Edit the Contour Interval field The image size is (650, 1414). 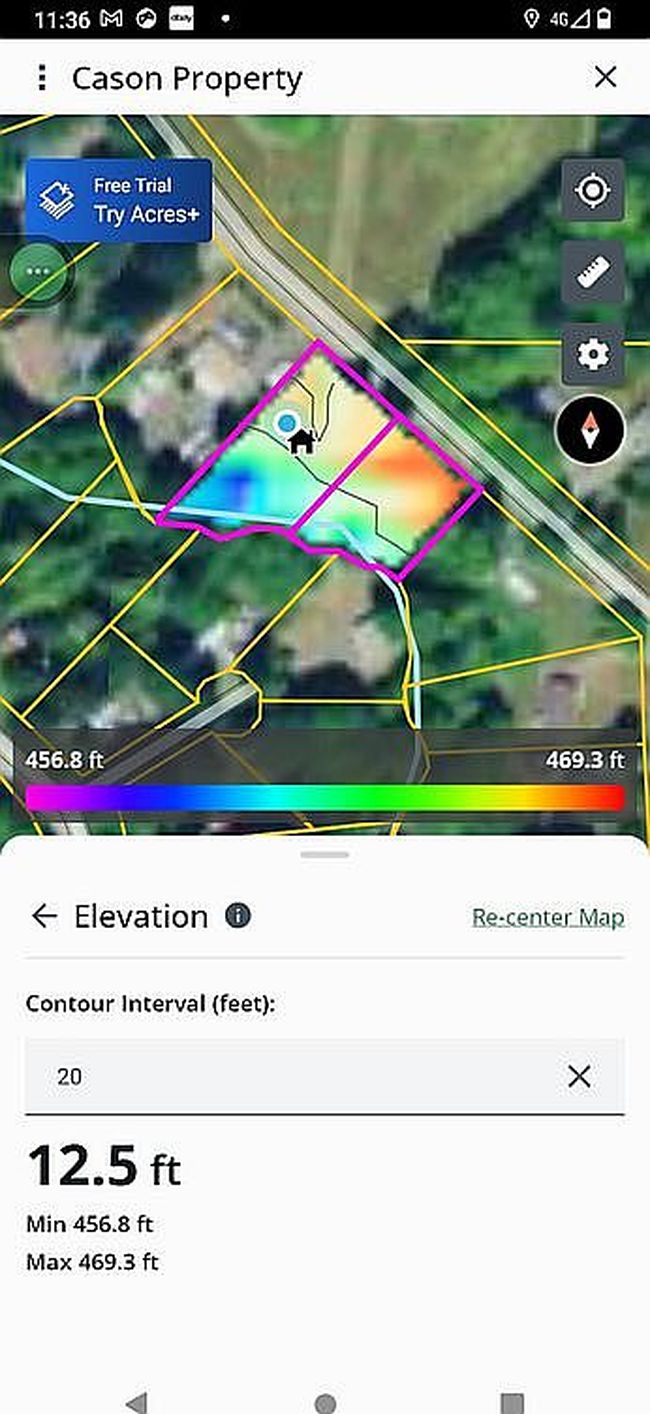290,1076
